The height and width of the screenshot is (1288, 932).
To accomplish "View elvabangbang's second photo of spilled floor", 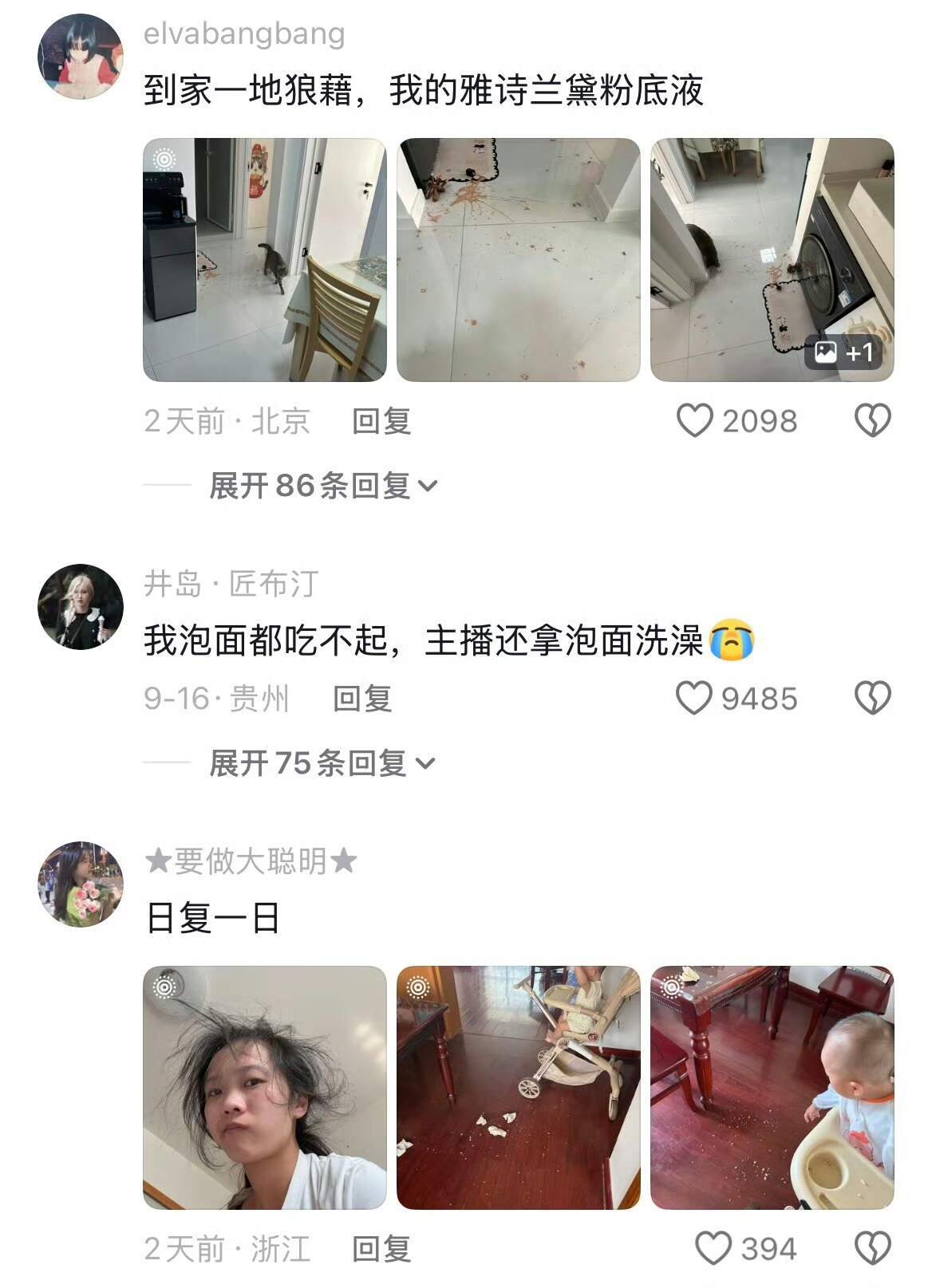I will (519, 260).
